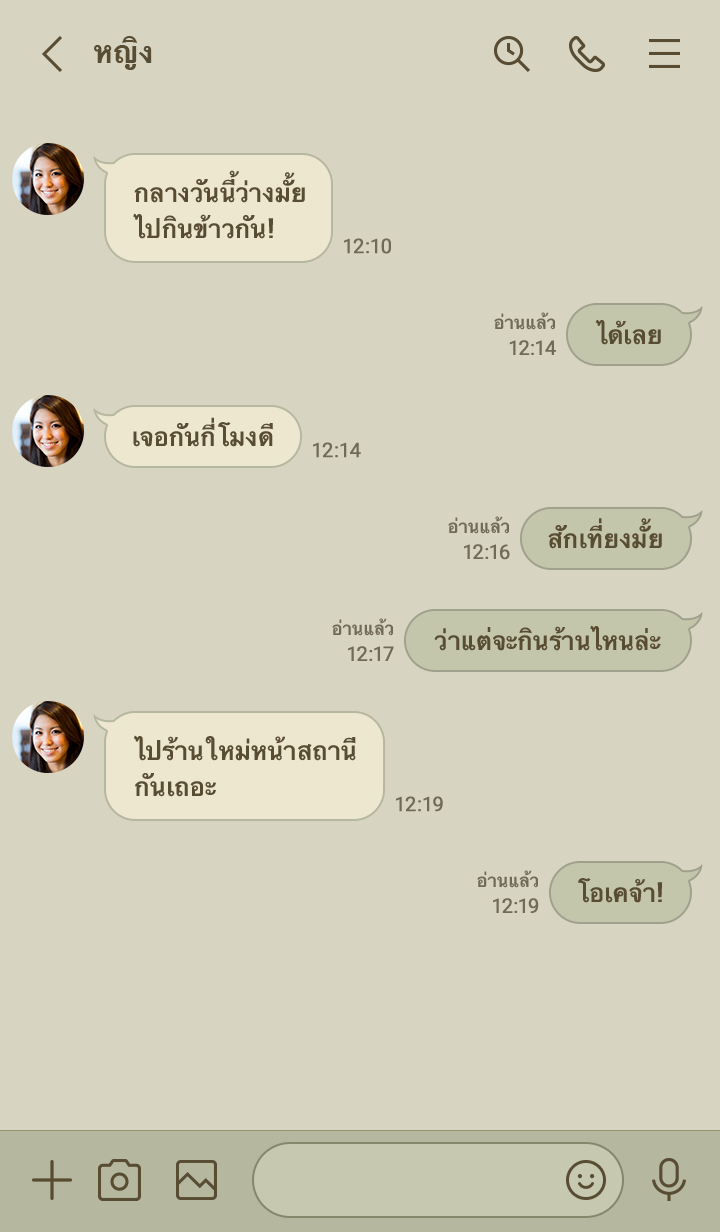720x1232 pixels.
Task: Record a voice message with the microphone
Action: [668, 1181]
